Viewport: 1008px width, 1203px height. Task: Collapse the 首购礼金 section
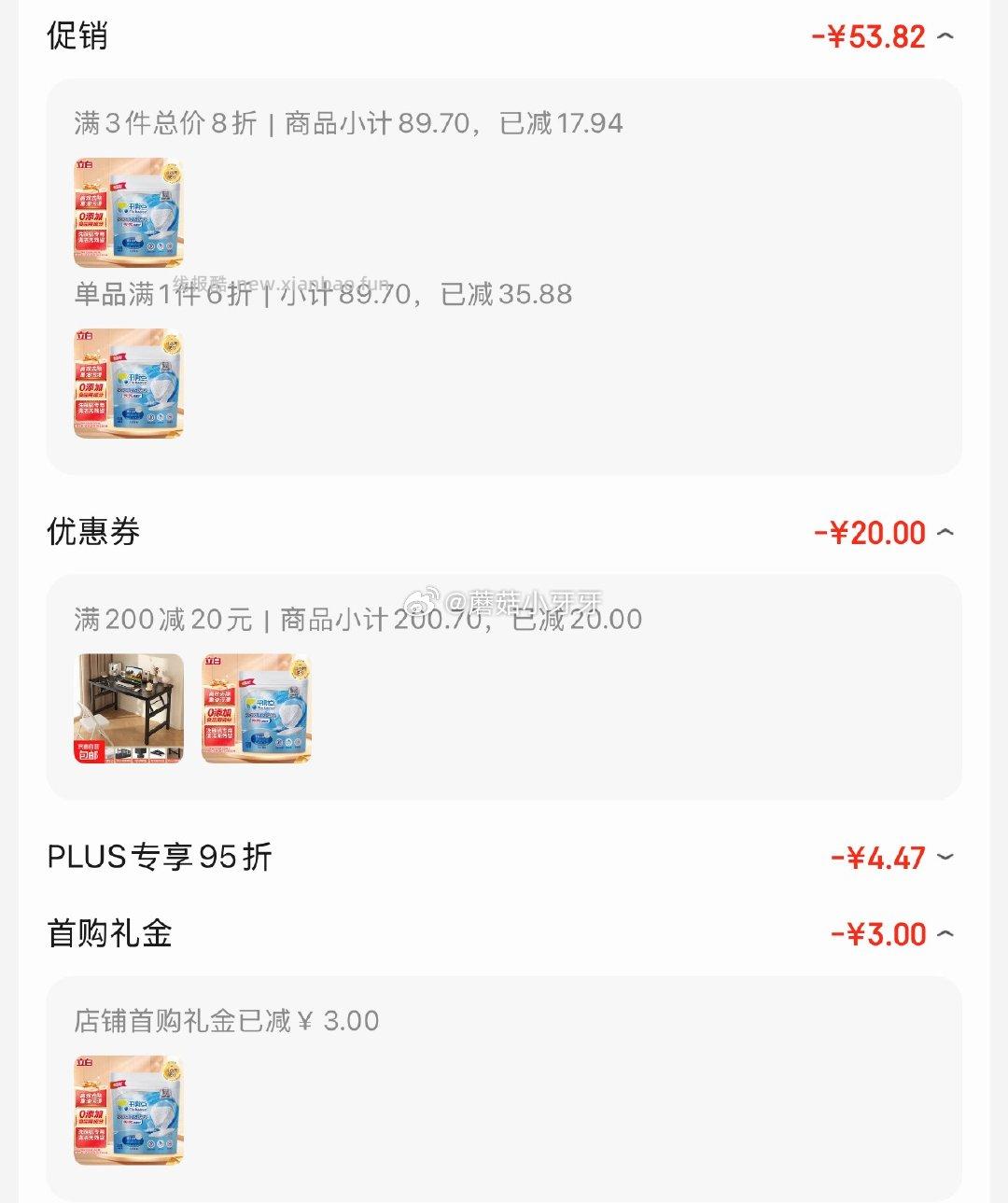[x=945, y=933]
